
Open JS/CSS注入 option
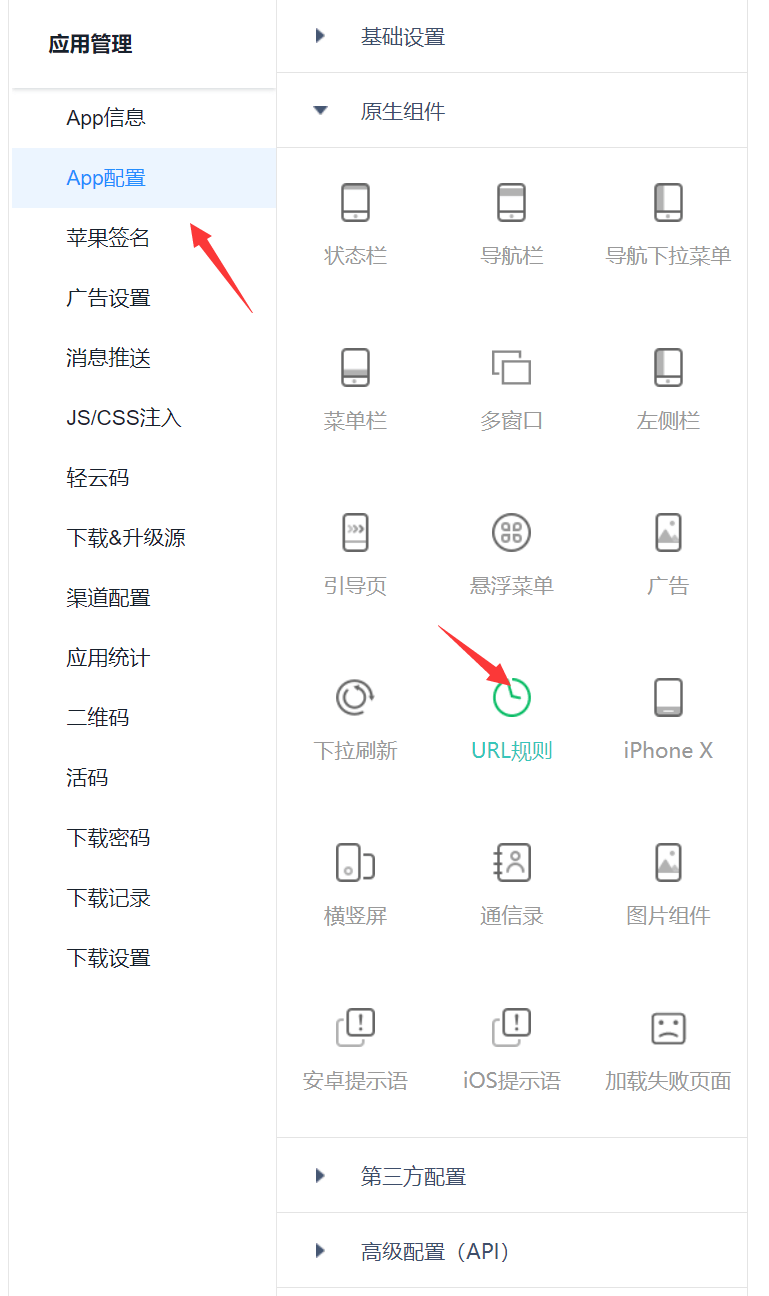124,418
